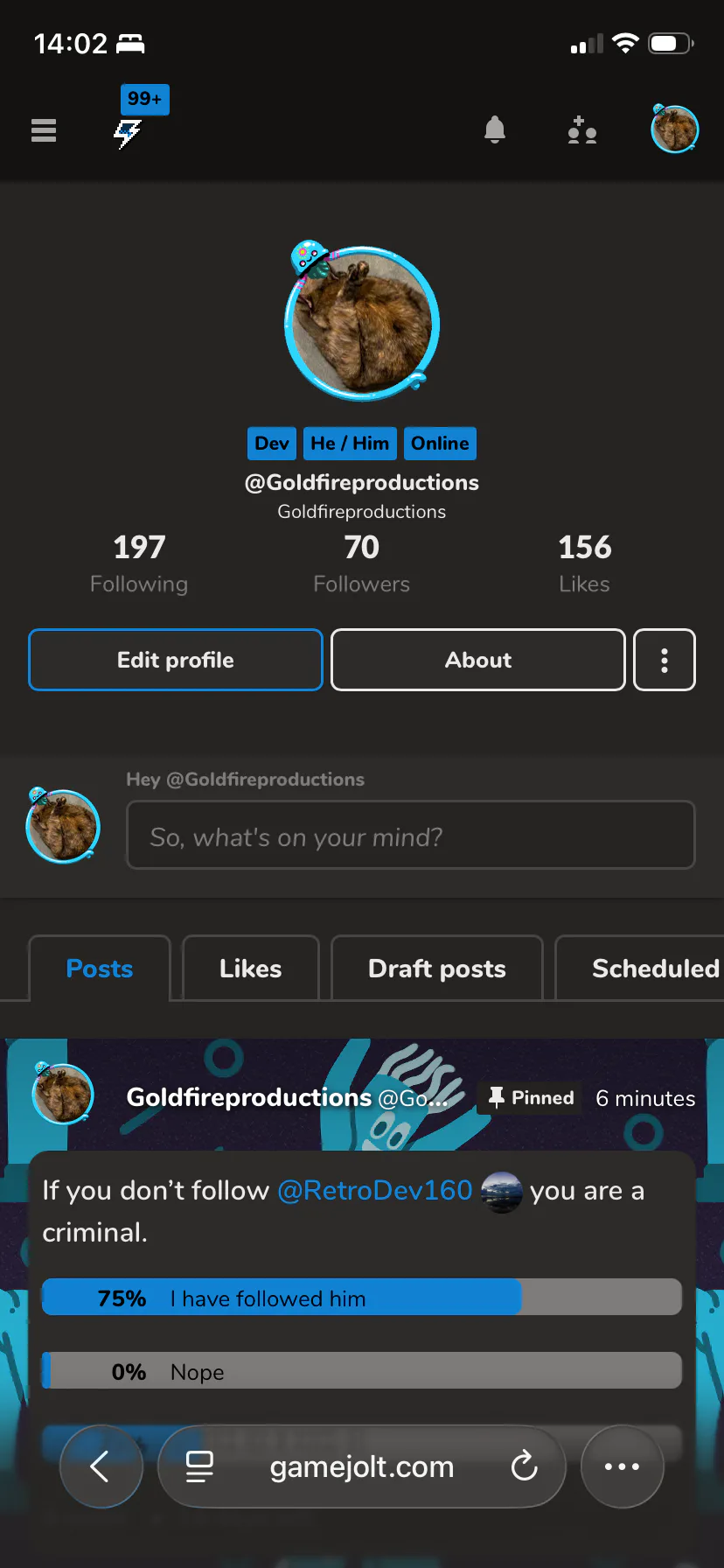
Task: Open the notifications bell
Action: tap(495, 130)
